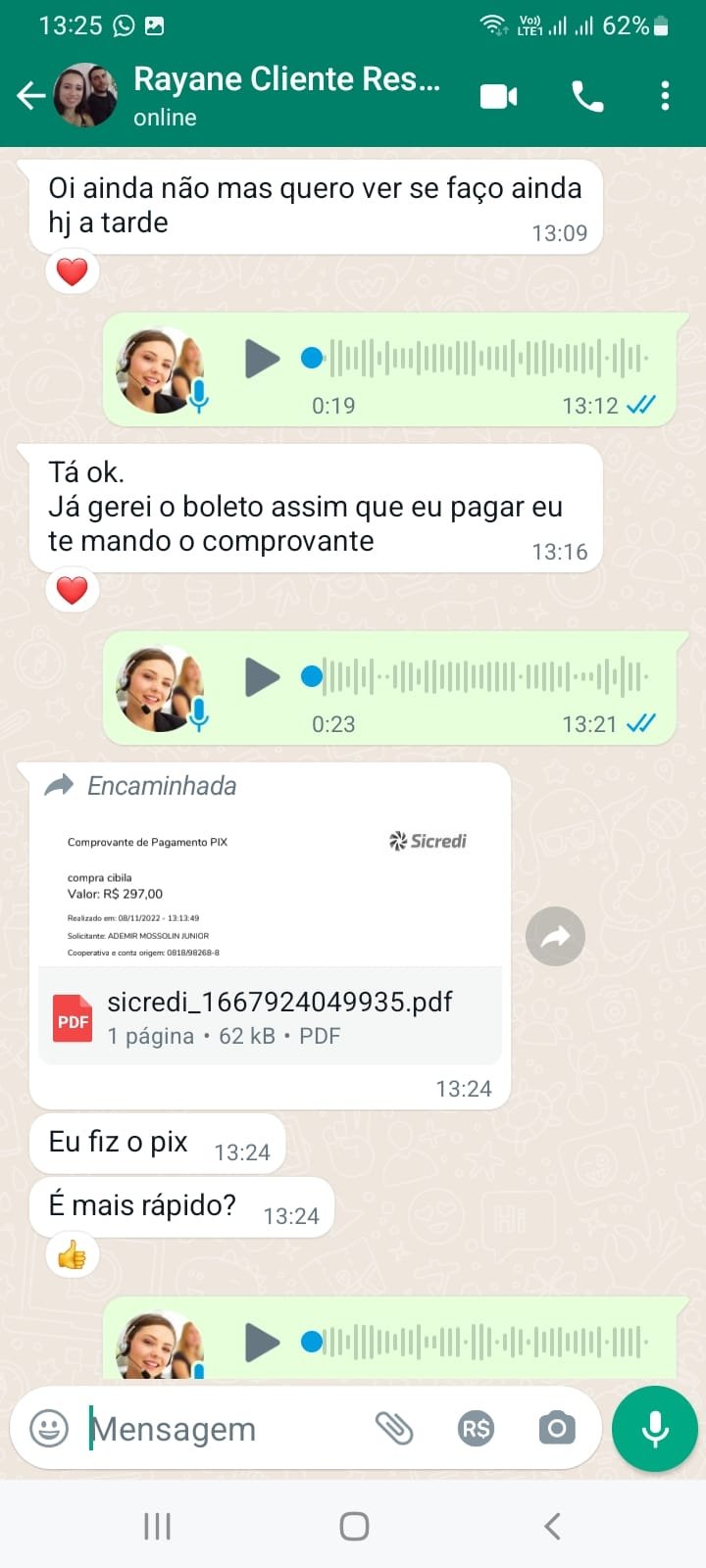Image resolution: width=706 pixels, height=1568 pixels.
Task: Open the chat overflow menu
Action: [665, 96]
